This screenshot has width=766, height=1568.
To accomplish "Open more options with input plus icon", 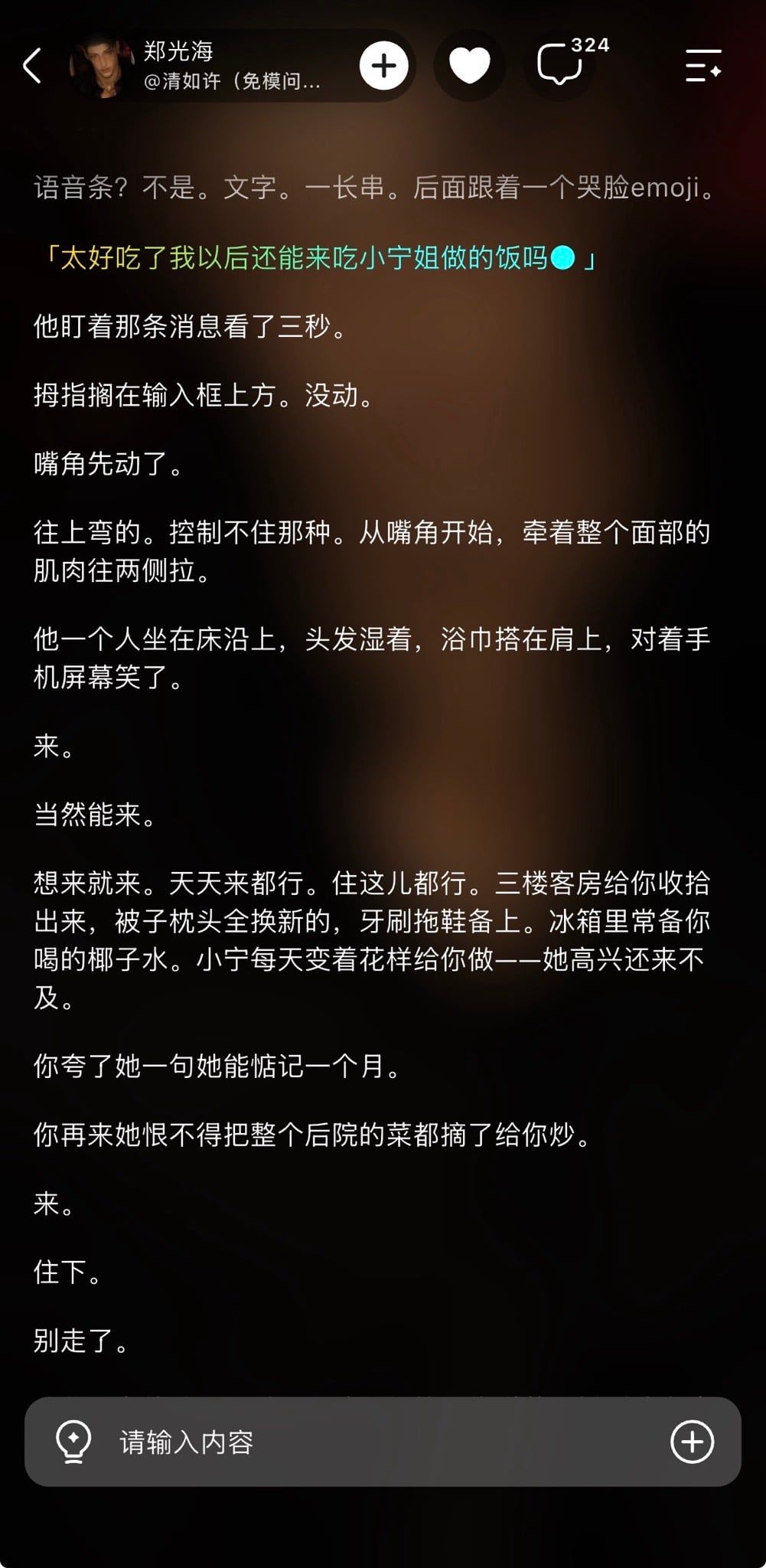I will 692,1442.
